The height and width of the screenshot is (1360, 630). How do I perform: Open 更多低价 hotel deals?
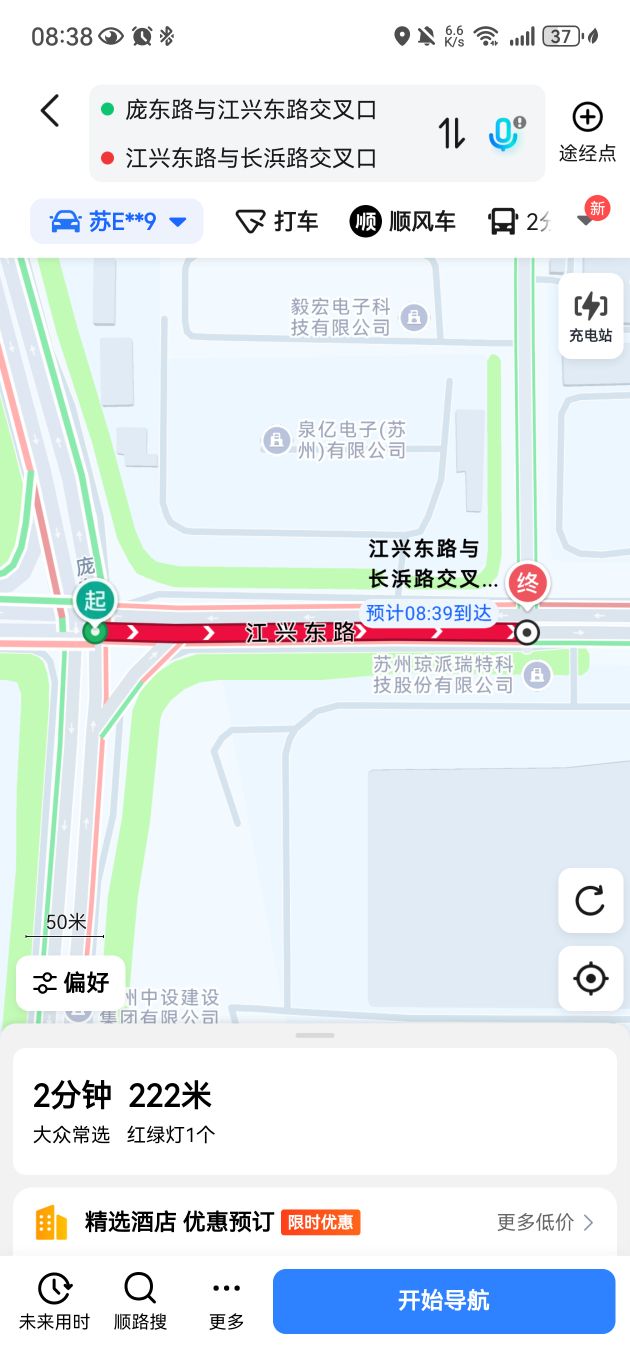coord(545,1222)
